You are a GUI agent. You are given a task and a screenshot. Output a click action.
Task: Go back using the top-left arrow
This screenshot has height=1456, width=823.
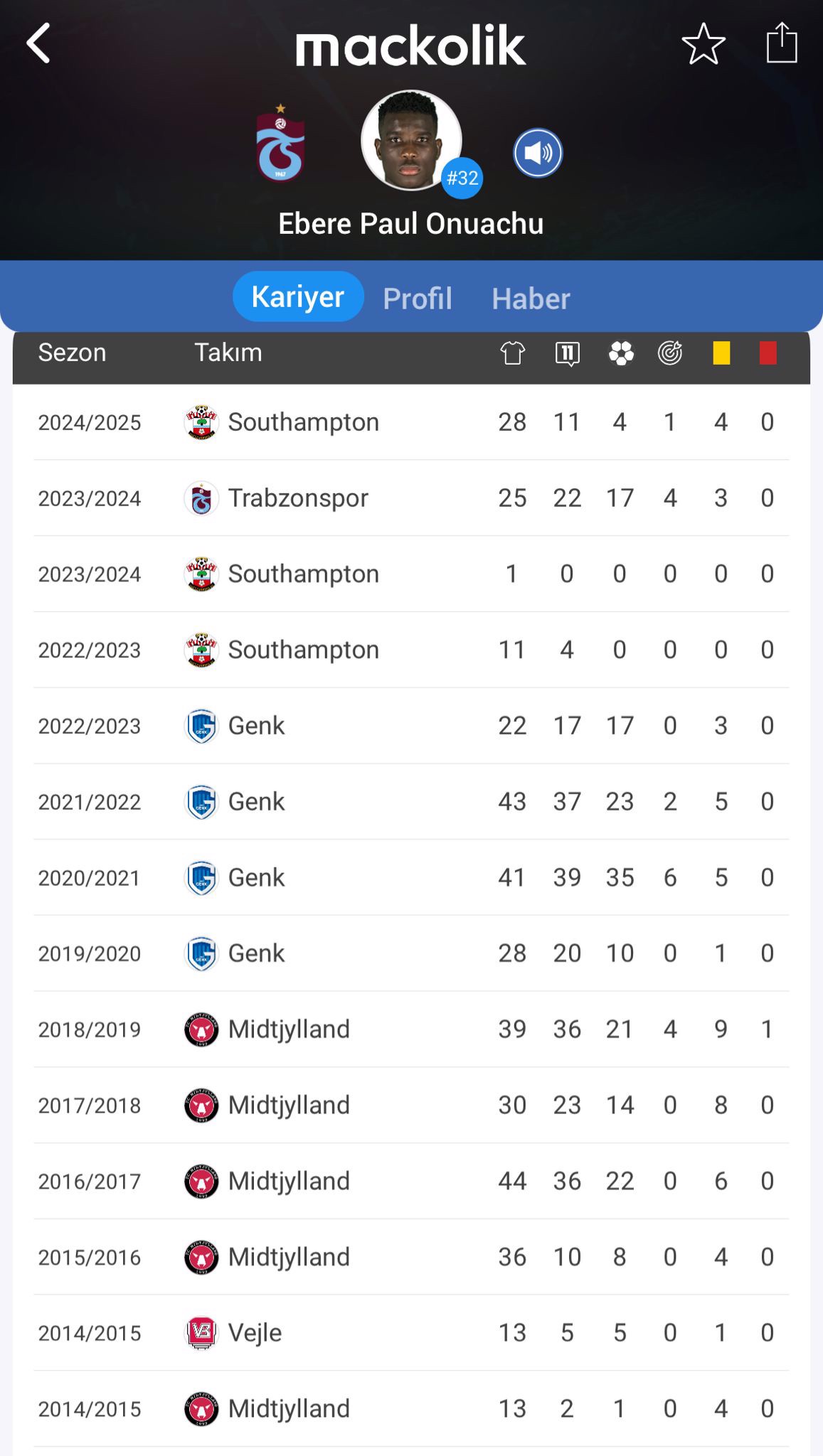coord(38,43)
